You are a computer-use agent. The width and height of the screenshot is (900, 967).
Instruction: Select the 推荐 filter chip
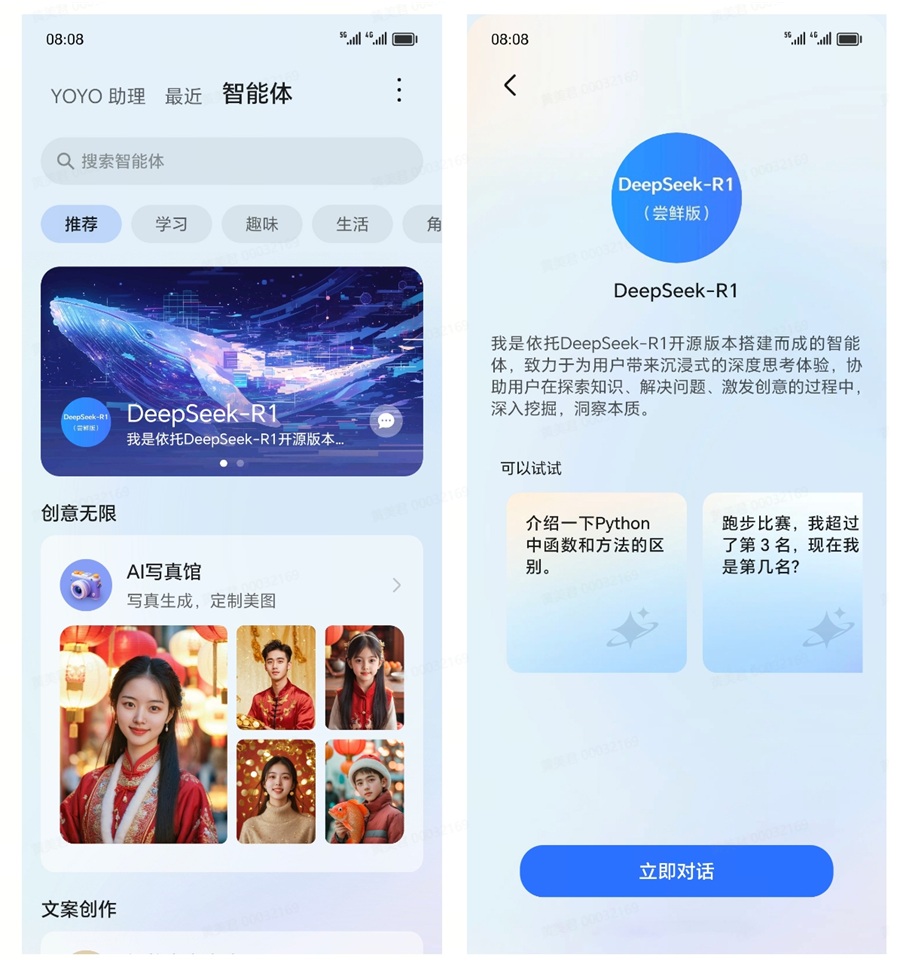[81, 224]
